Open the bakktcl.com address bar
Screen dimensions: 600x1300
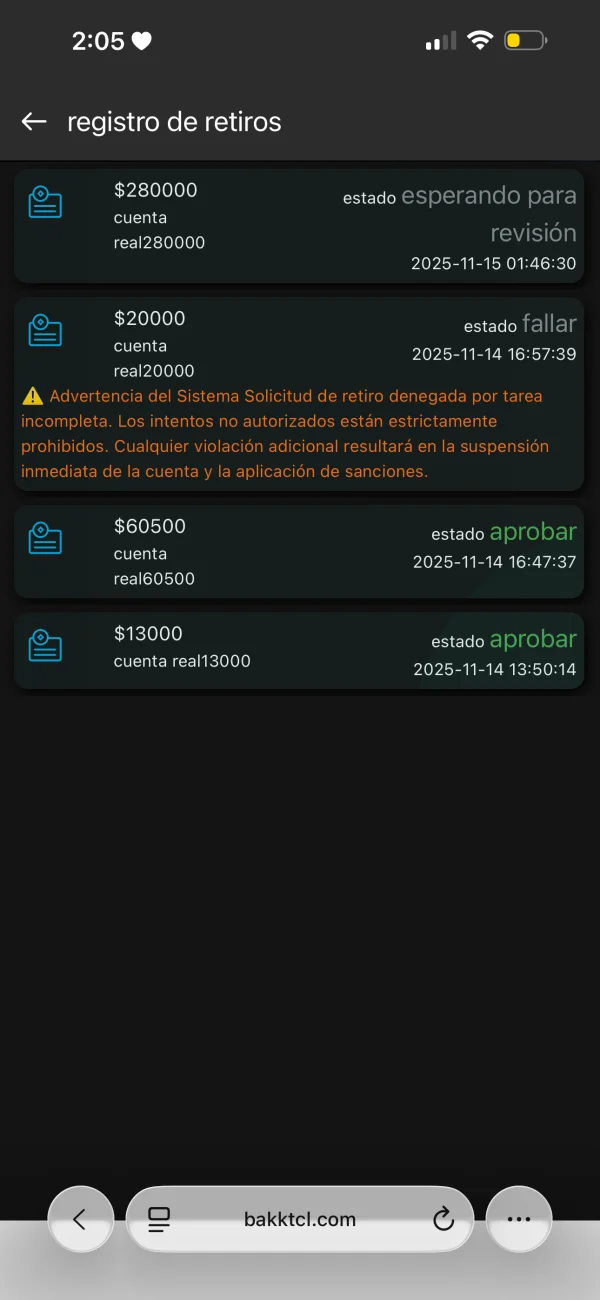tap(300, 1219)
